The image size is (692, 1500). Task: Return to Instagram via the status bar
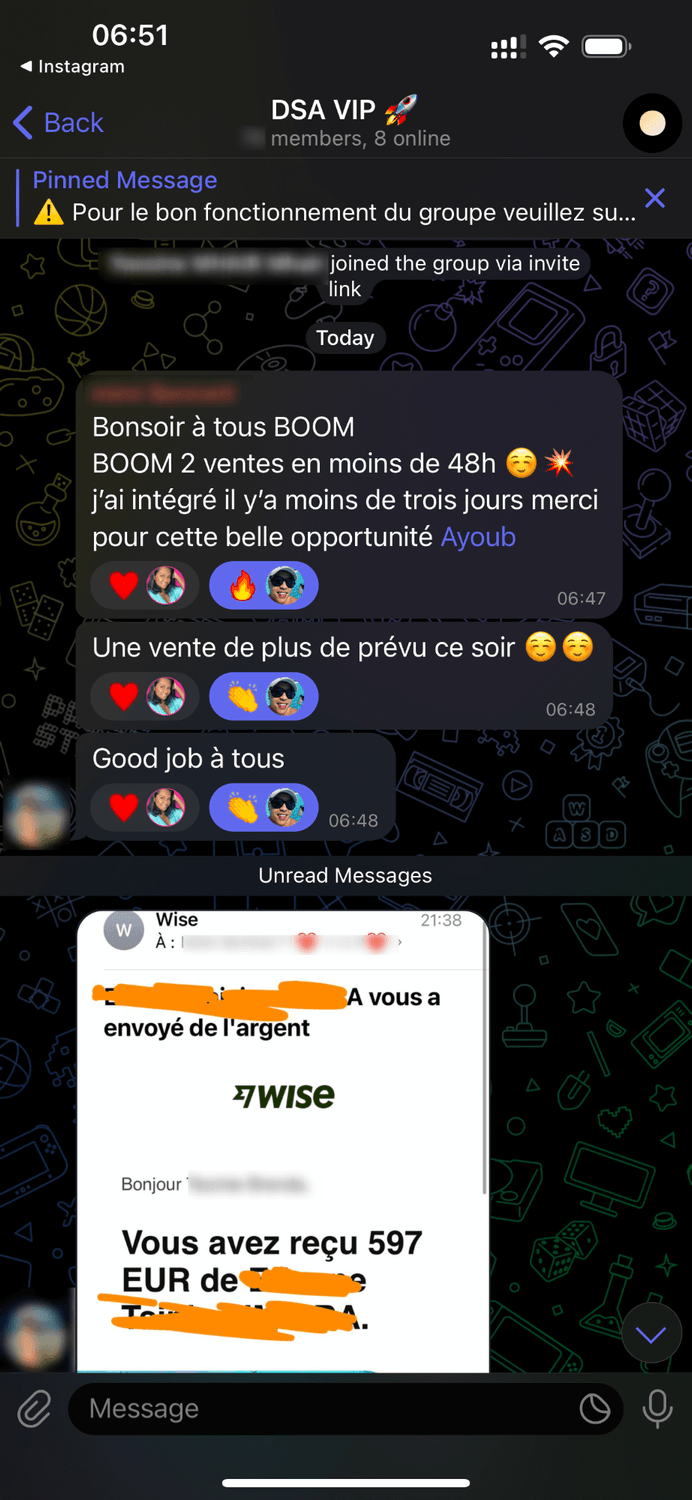pyautogui.click(x=72, y=67)
